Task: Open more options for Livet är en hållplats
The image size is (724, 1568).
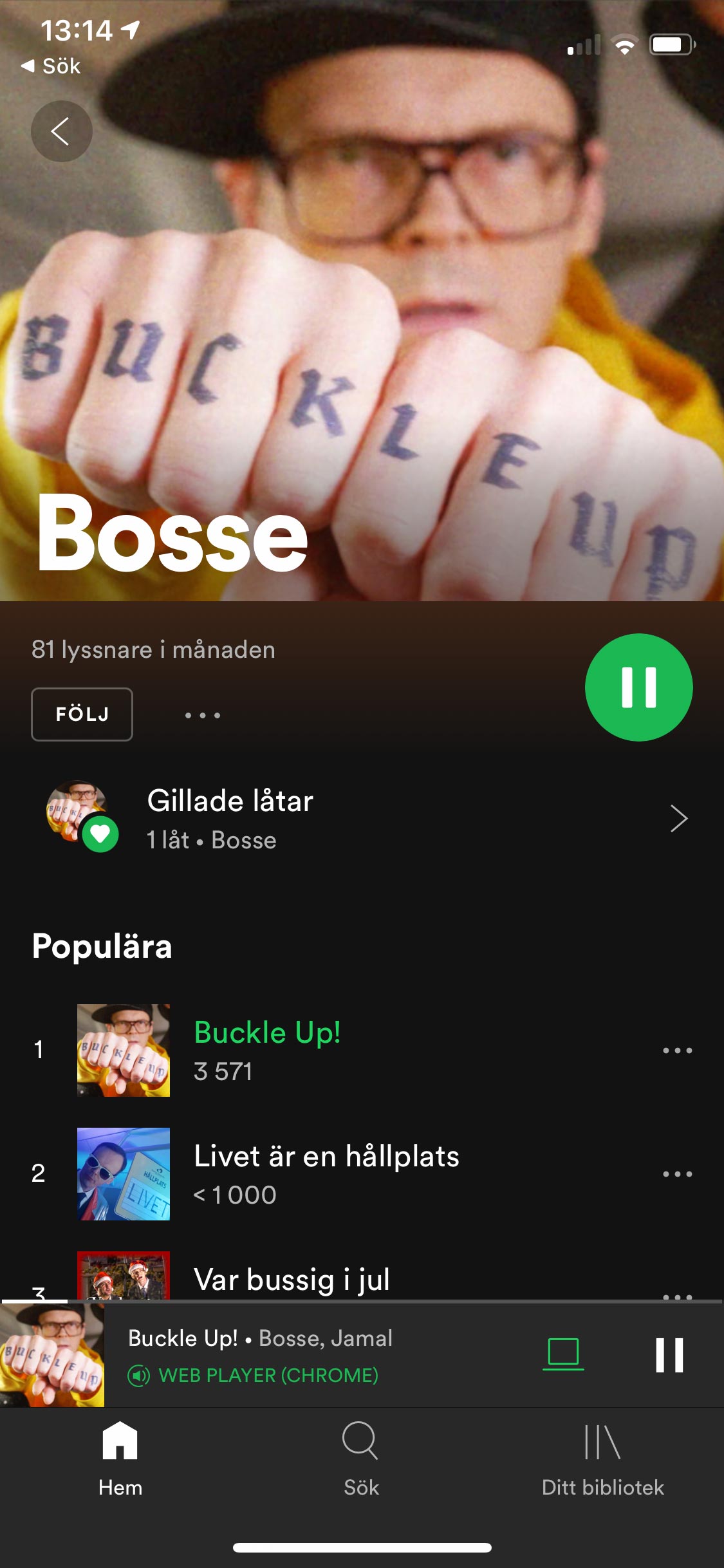Action: (677, 1174)
